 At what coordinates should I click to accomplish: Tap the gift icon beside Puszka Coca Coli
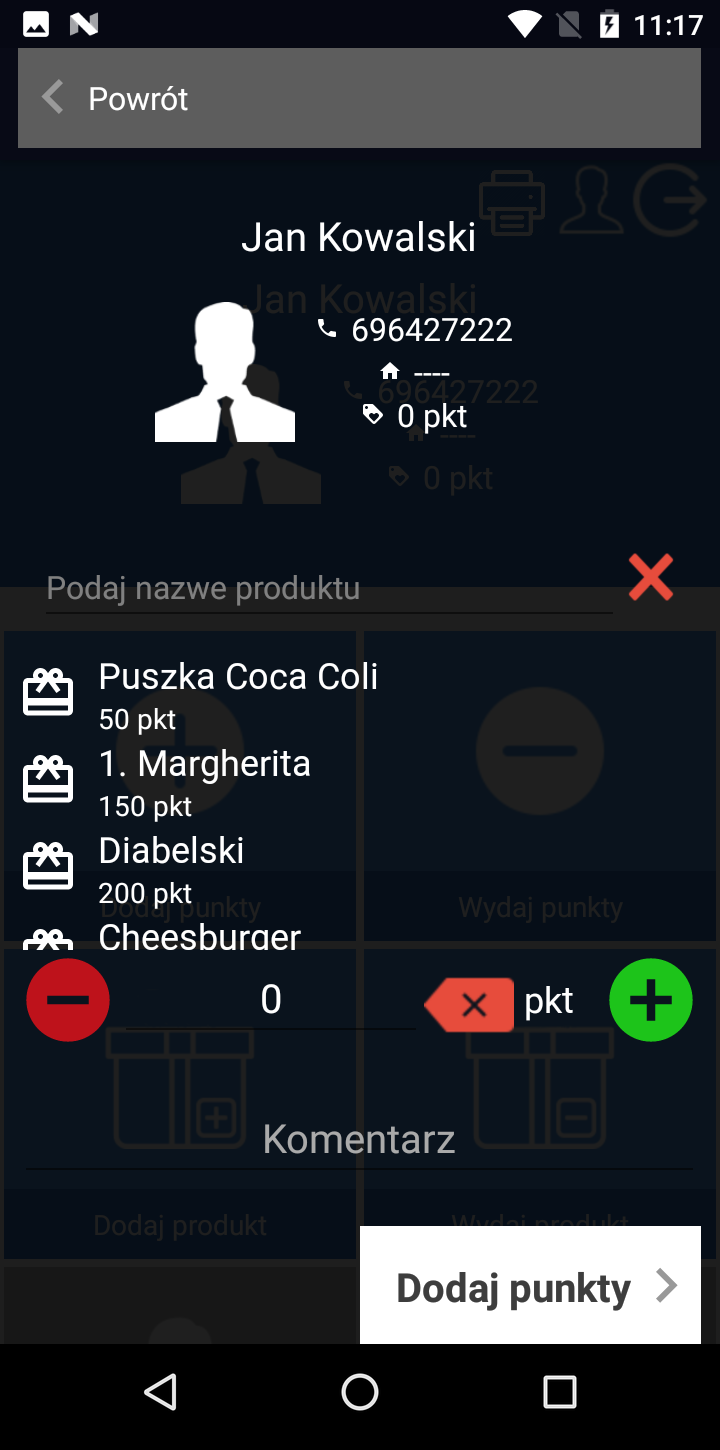[45, 692]
